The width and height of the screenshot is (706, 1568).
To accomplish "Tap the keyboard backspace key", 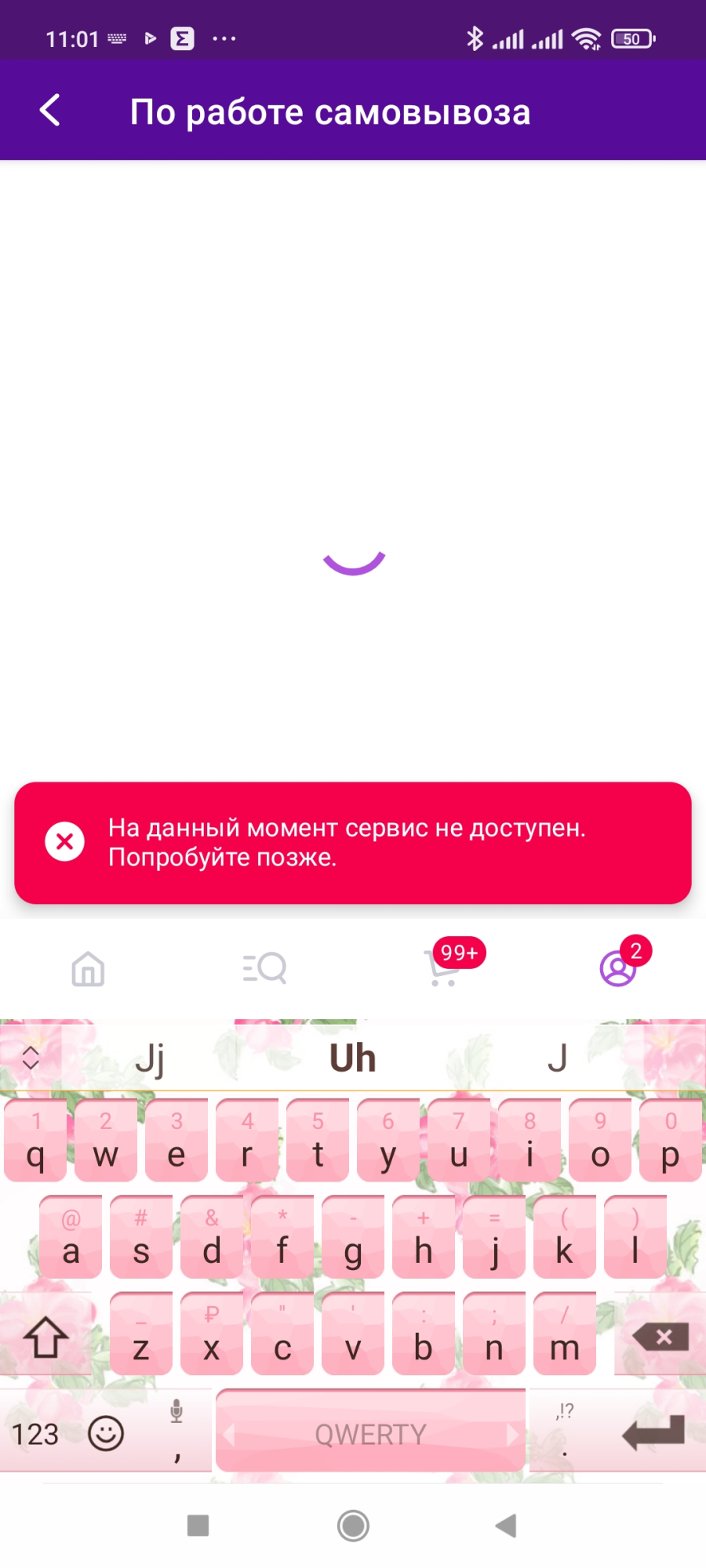I will pos(661,1337).
